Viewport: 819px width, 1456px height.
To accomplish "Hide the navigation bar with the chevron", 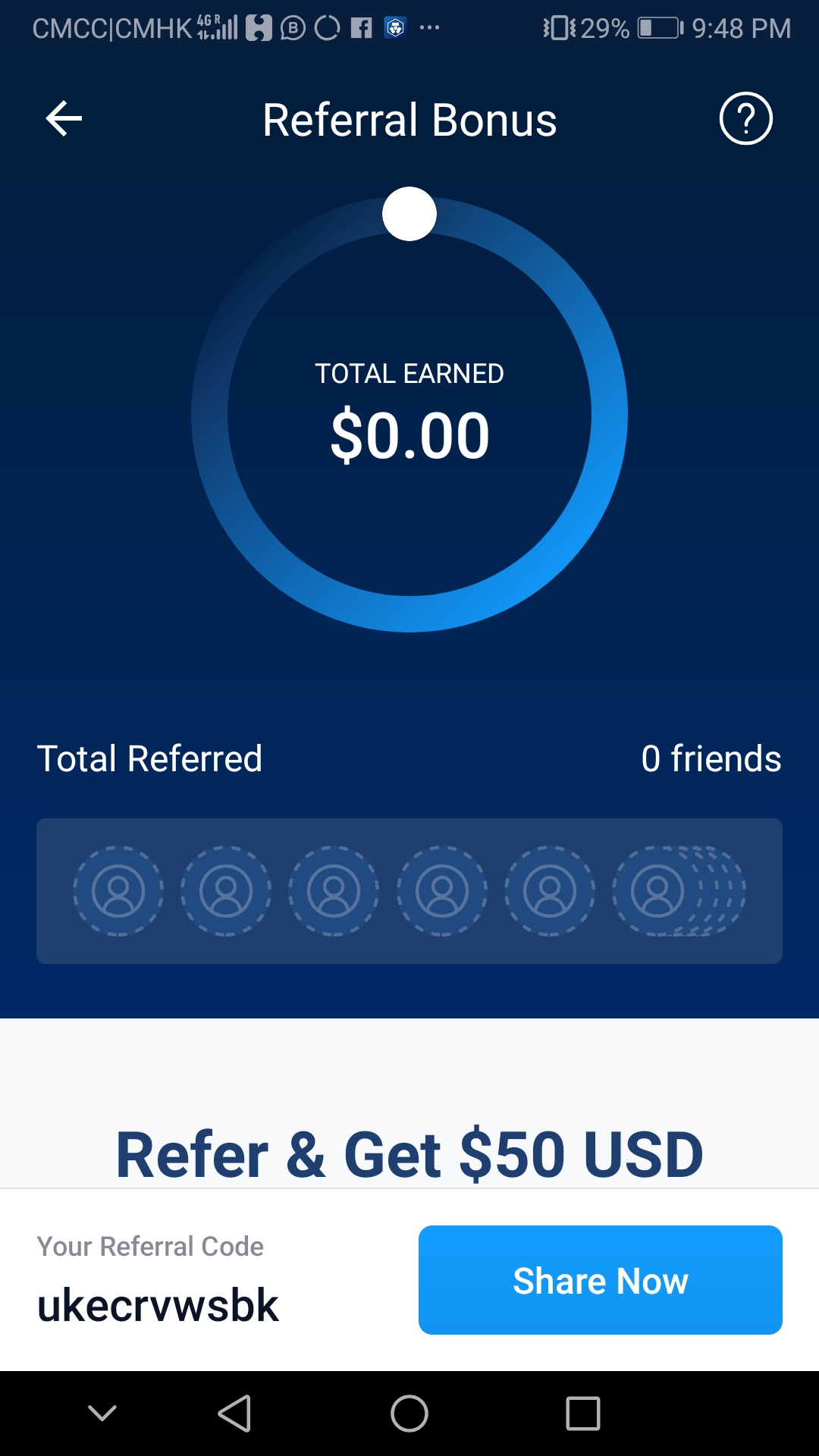I will point(102,1414).
